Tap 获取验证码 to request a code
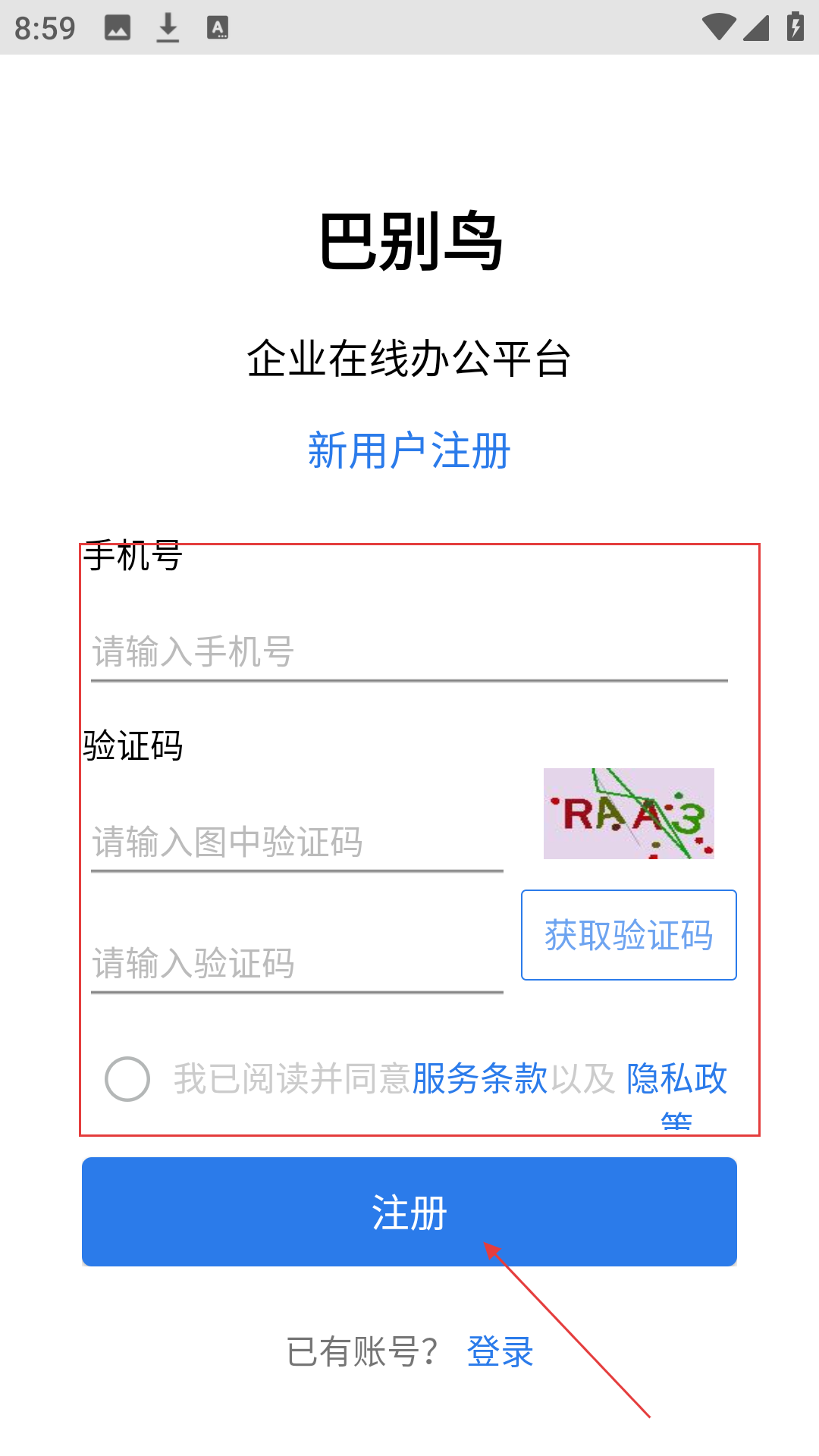Screen dimensions: 819x1456 (x=629, y=935)
